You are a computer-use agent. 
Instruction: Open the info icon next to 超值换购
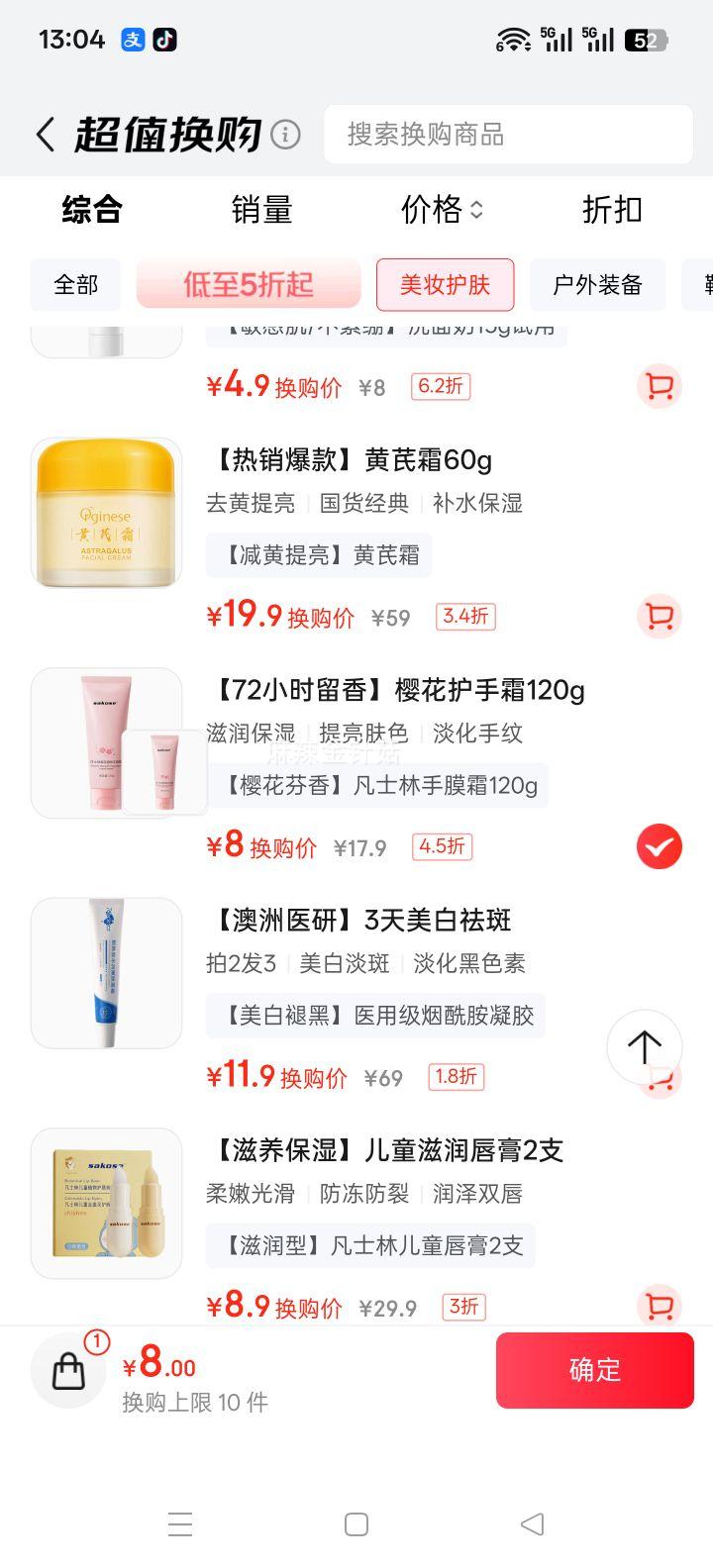(x=285, y=134)
